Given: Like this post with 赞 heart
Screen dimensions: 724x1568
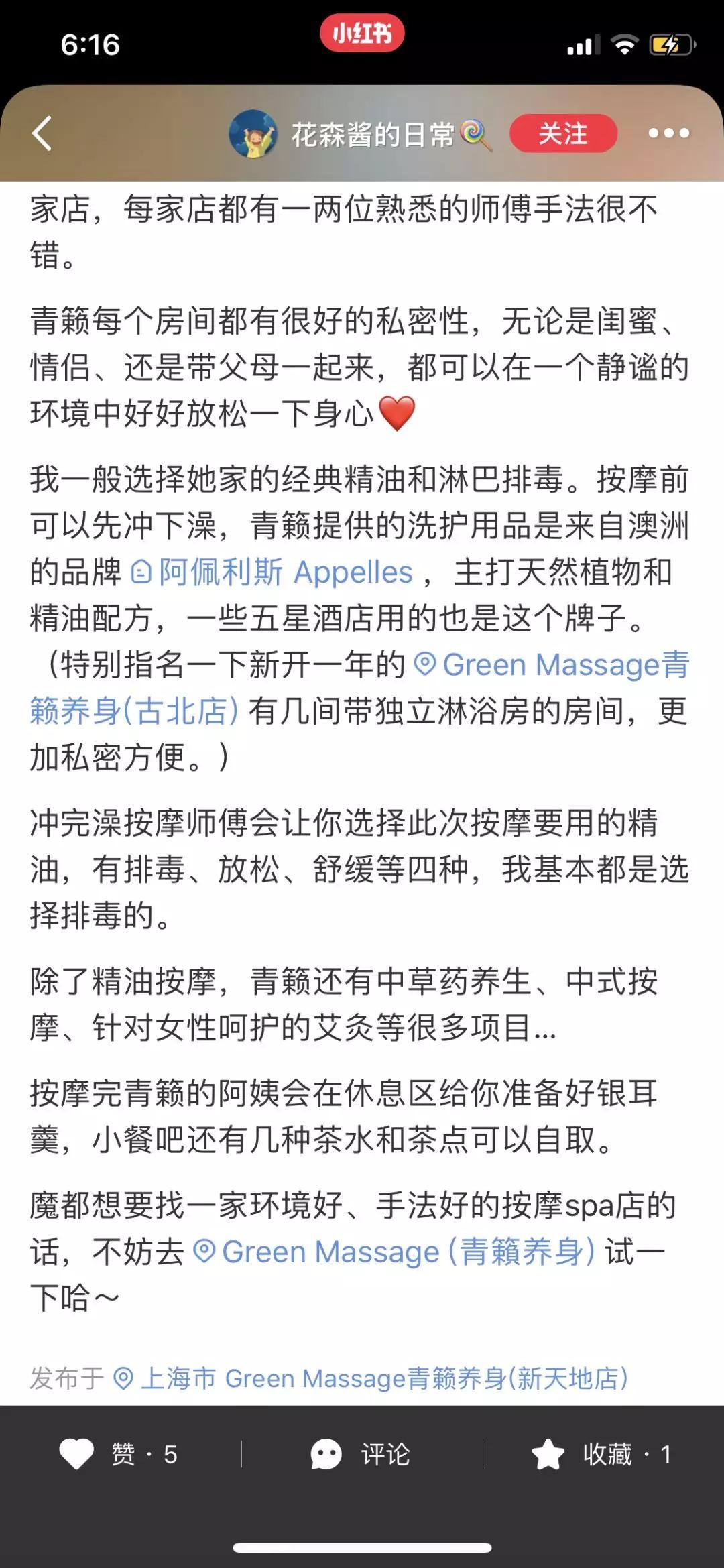Looking at the screenshot, I should (118, 1454).
